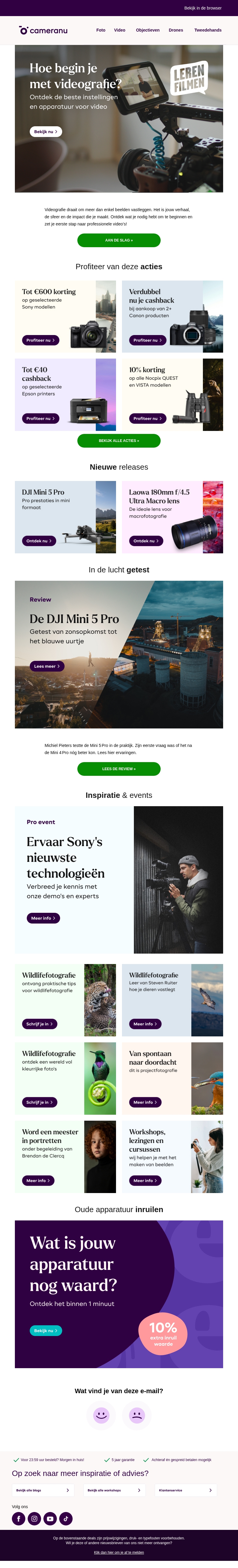Screen dimensions: 238x1568
Task: Open 'Bekijk alle acties' button
Action: pos(119,441)
